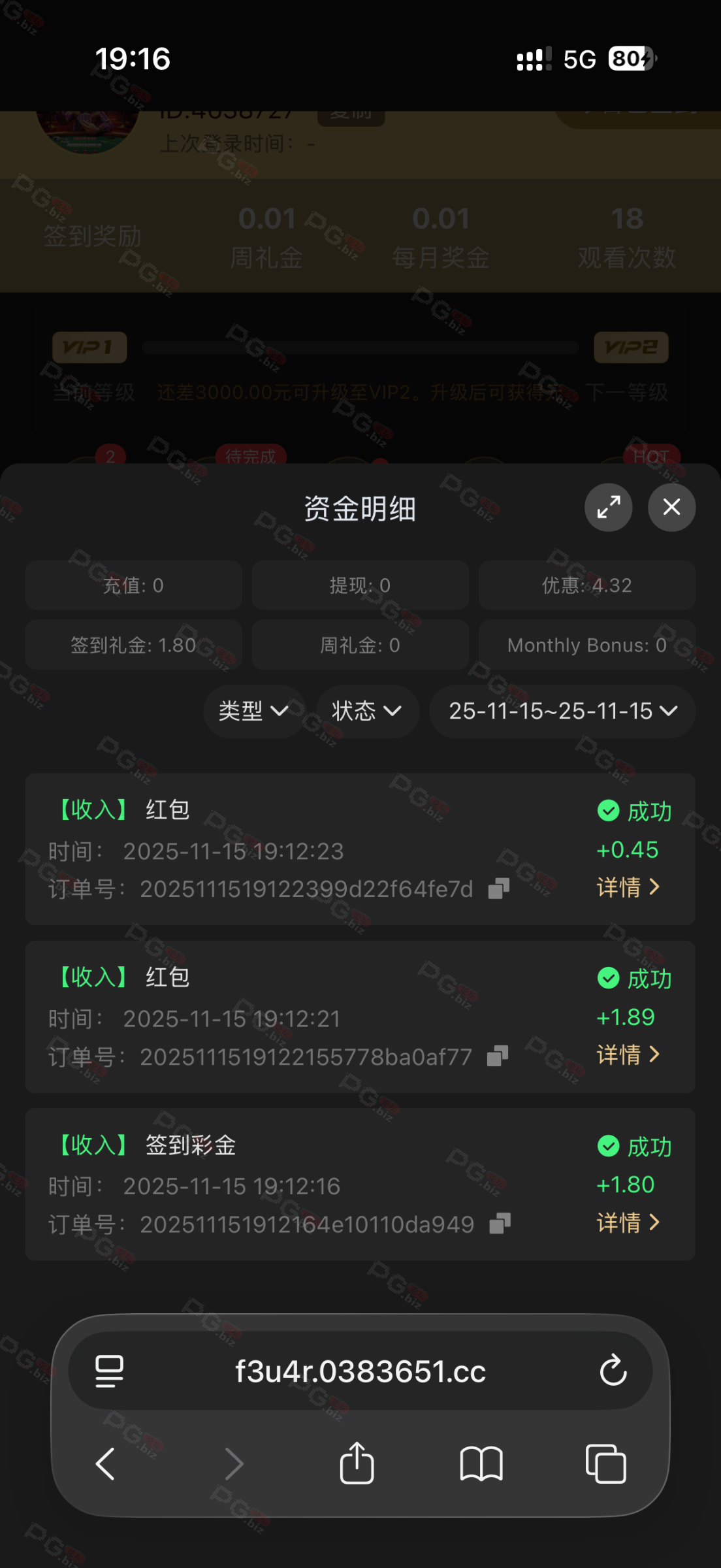Close the 资金明细 panel
The width and height of the screenshot is (721, 1568).
click(x=671, y=507)
